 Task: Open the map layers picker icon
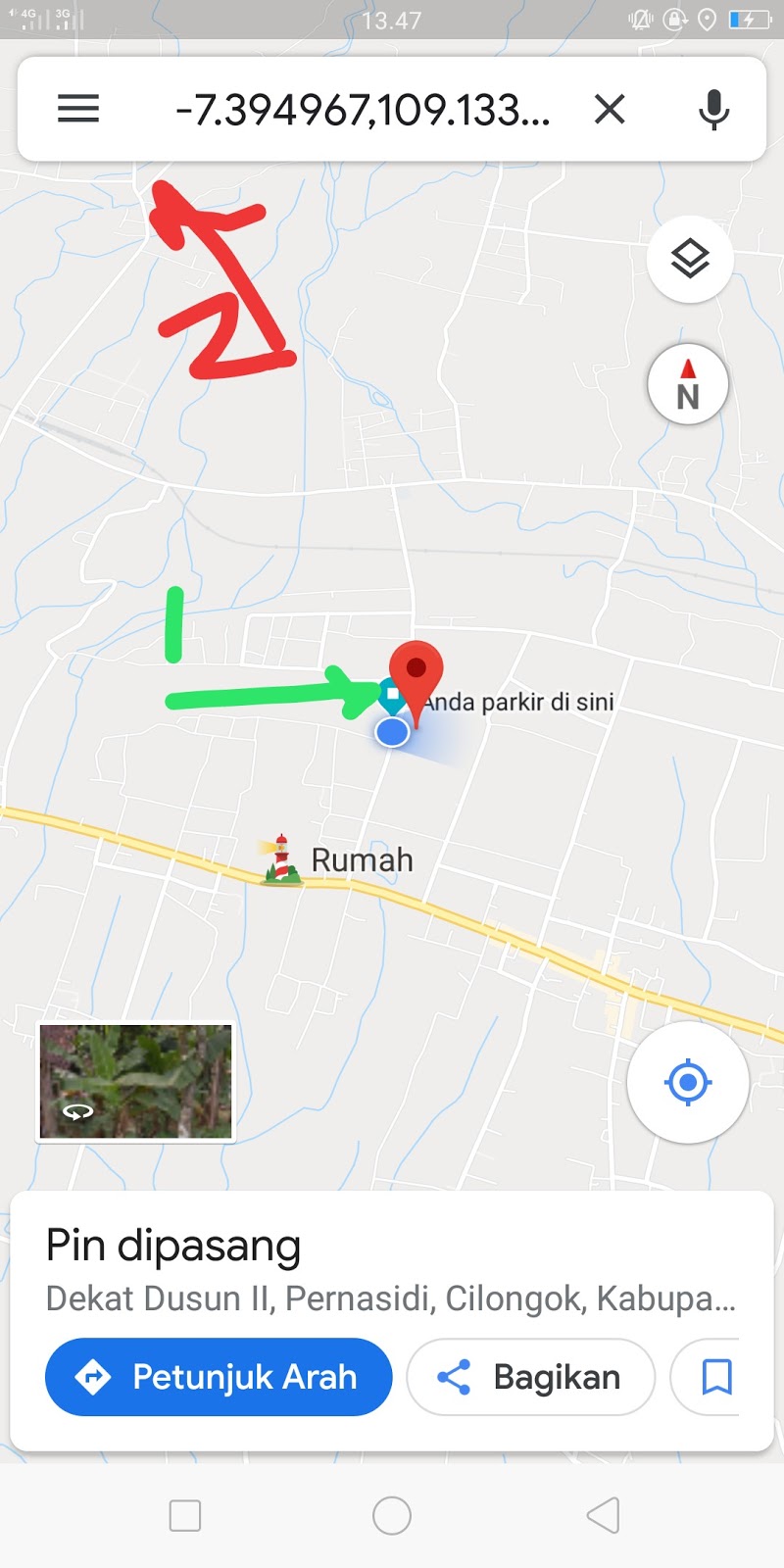(x=689, y=258)
